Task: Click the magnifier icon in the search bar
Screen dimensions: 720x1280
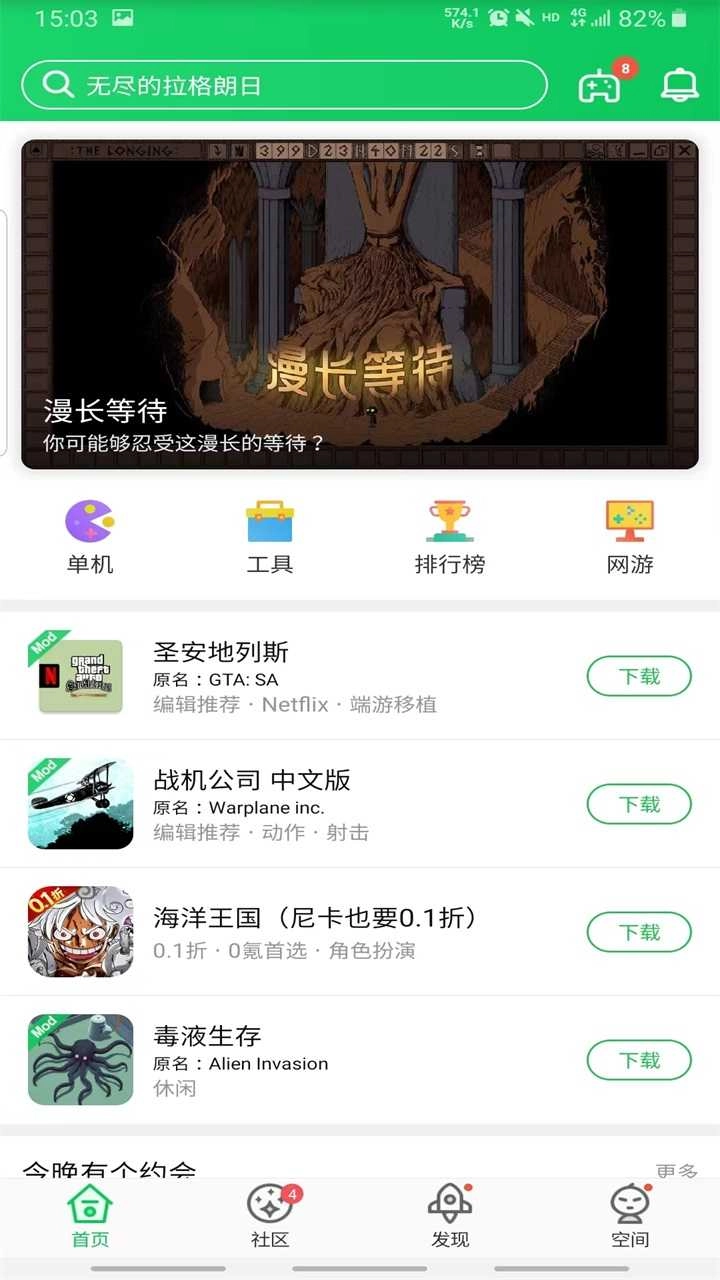Action: coord(57,85)
